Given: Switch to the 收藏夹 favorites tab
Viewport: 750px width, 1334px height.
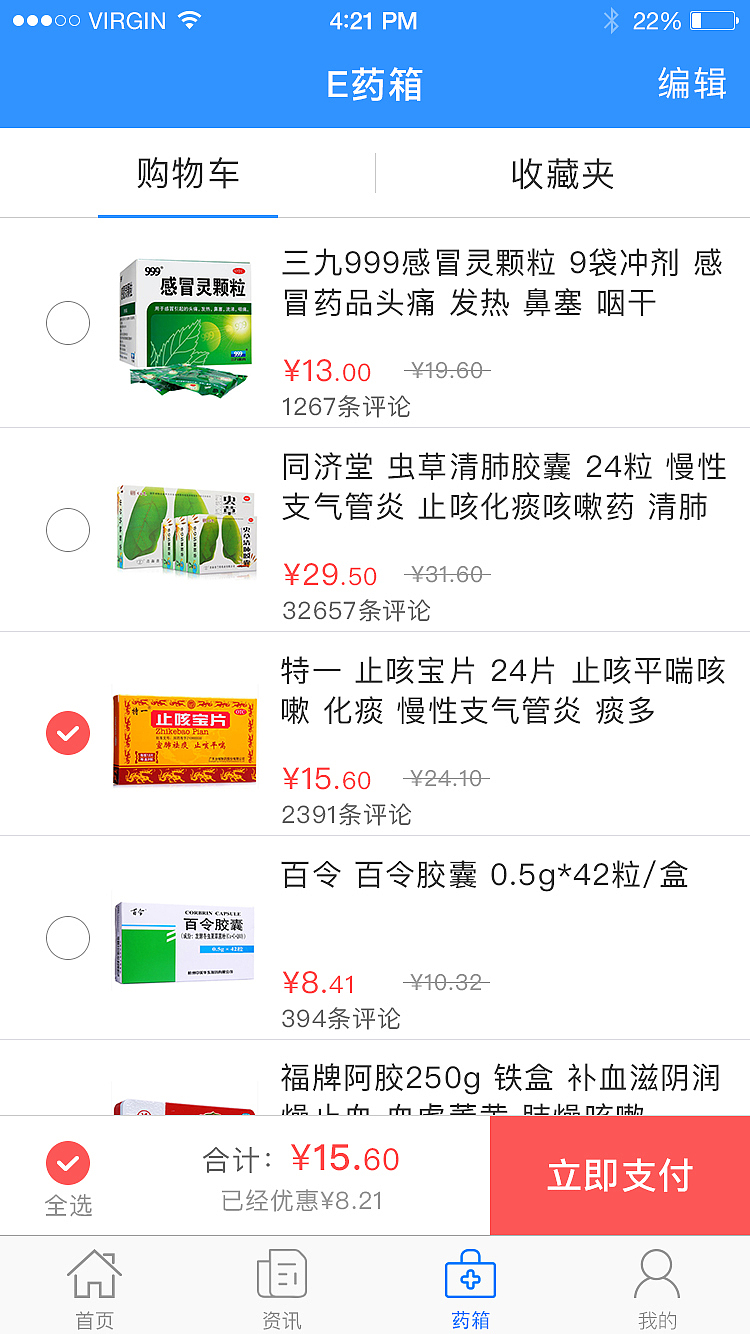Looking at the screenshot, I should pyautogui.click(x=563, y=172).
